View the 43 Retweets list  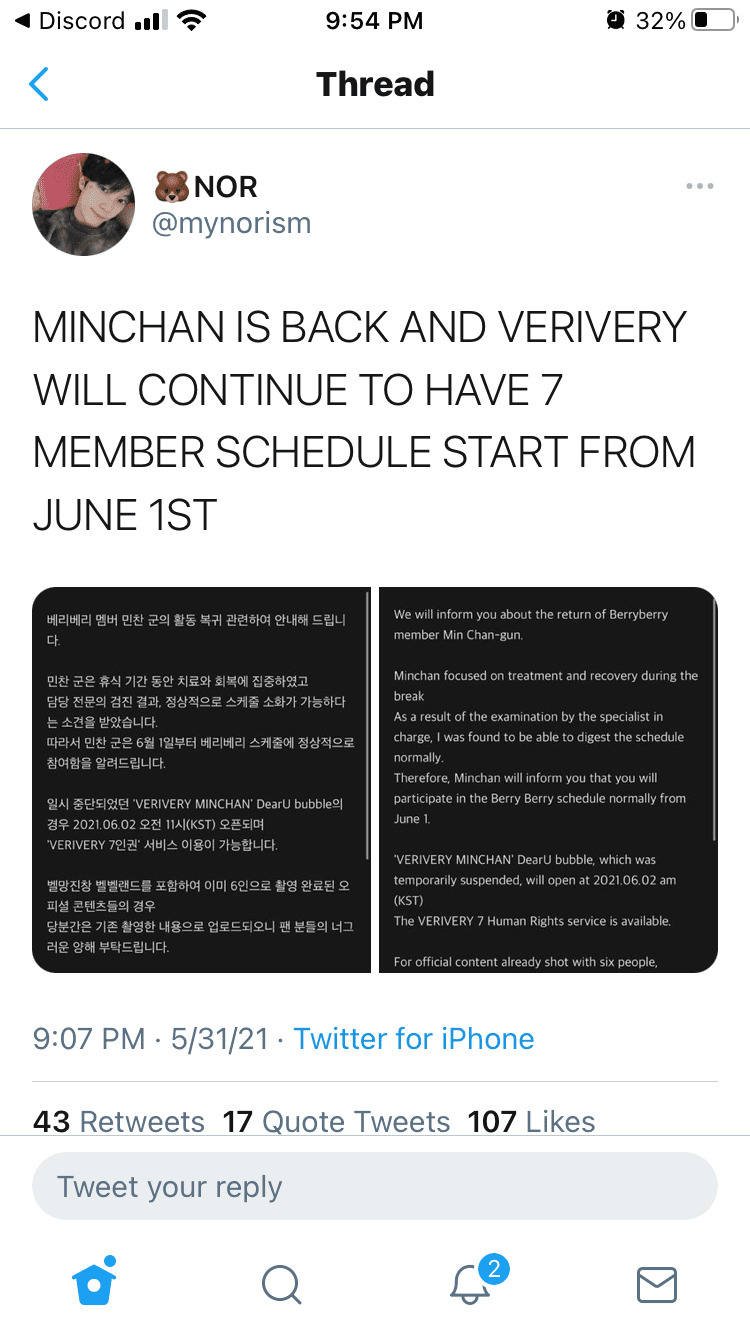(118, 1121)
